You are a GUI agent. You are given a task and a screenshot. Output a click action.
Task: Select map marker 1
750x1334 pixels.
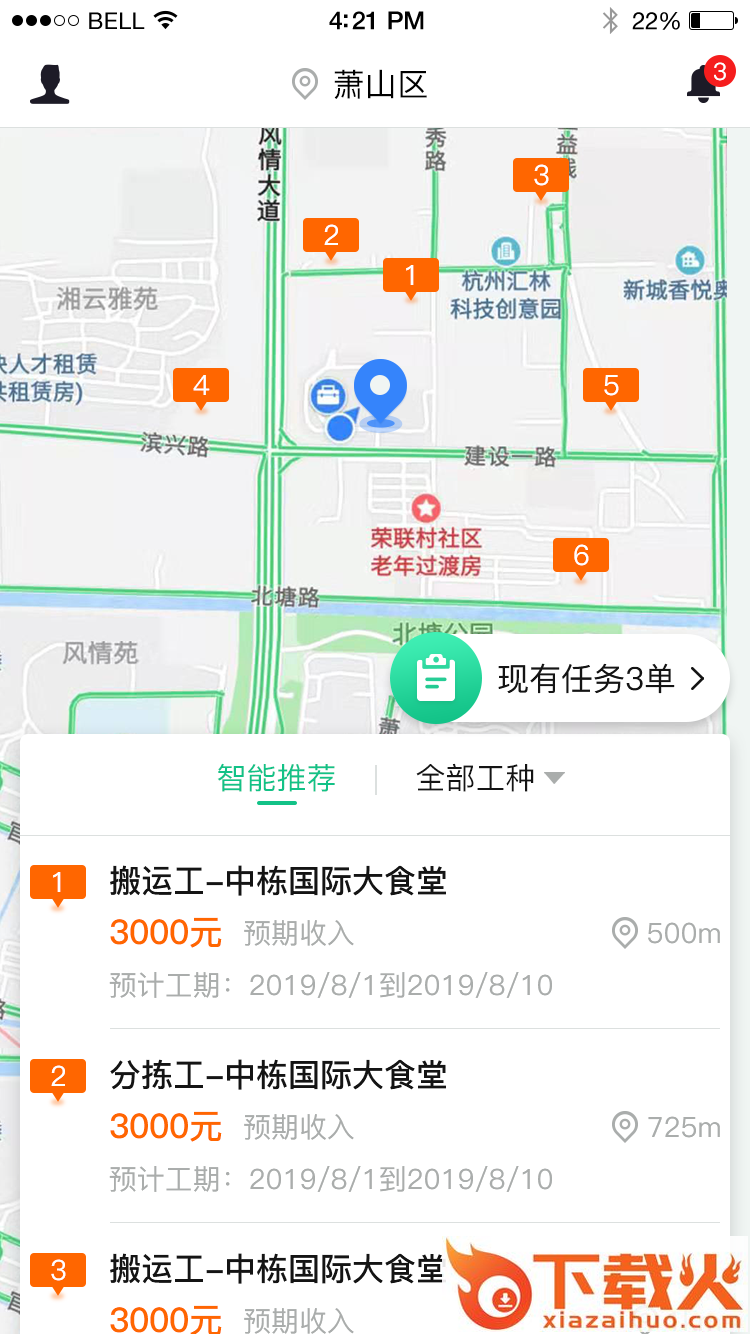[x=410, y=275]
